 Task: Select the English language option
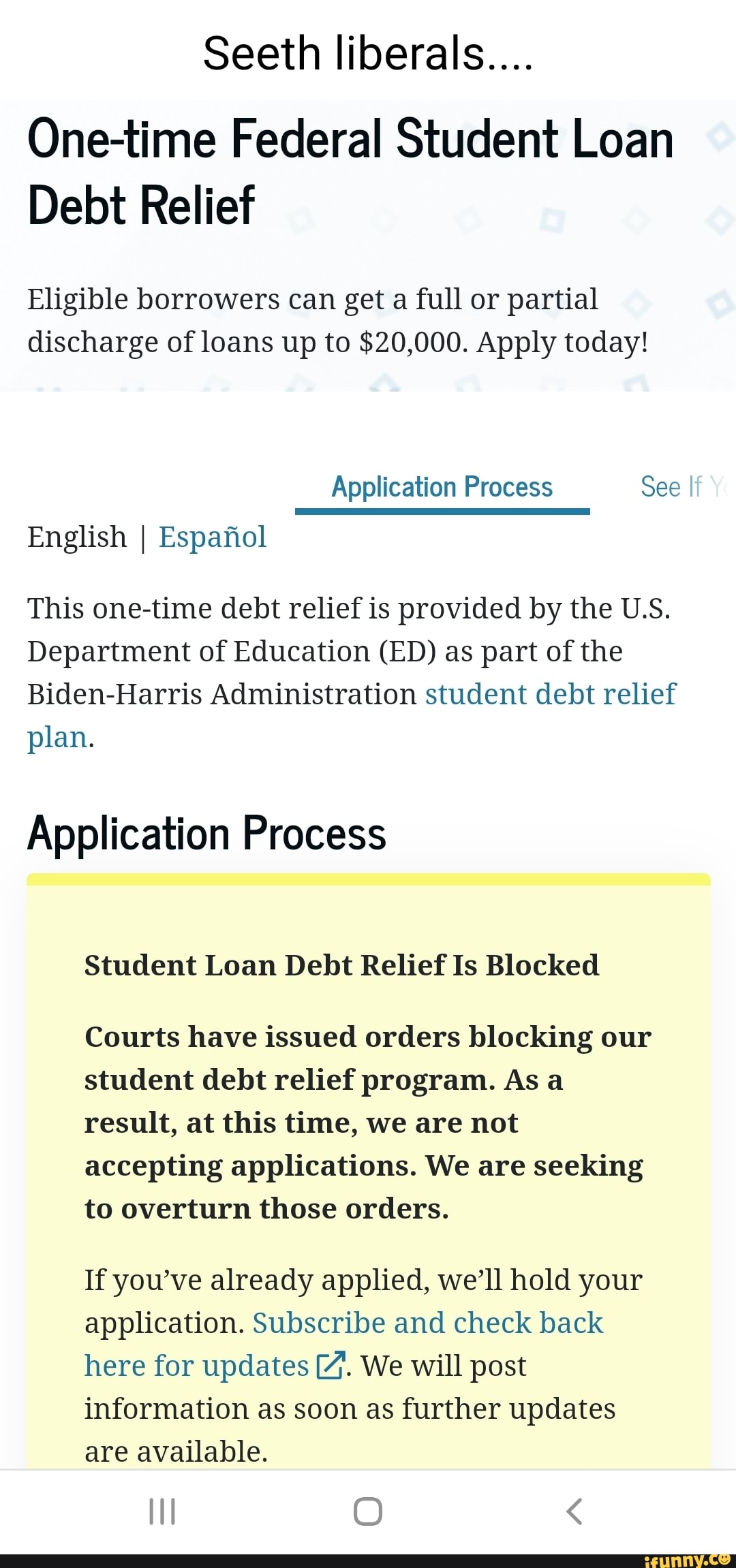[x=77, y=537]
